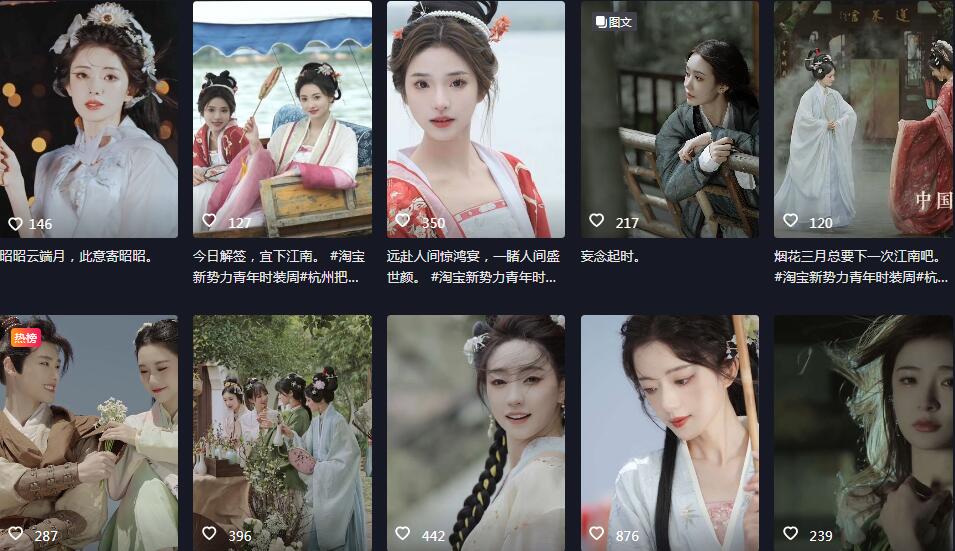The height and width of the screenshot is (551, 955).
Task: Open the video with 396 likes
Action: tap(282, 430)
